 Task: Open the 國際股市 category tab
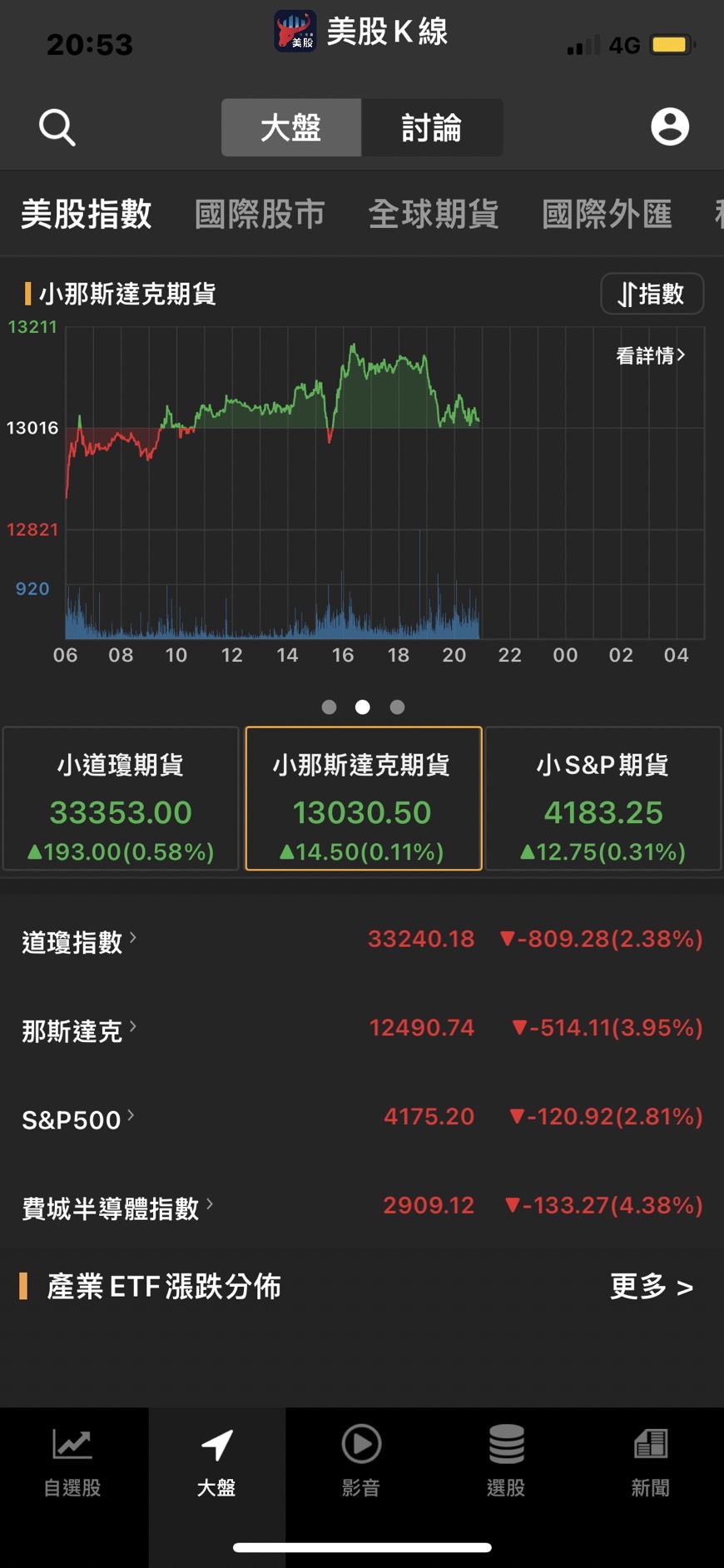point(260,215)
